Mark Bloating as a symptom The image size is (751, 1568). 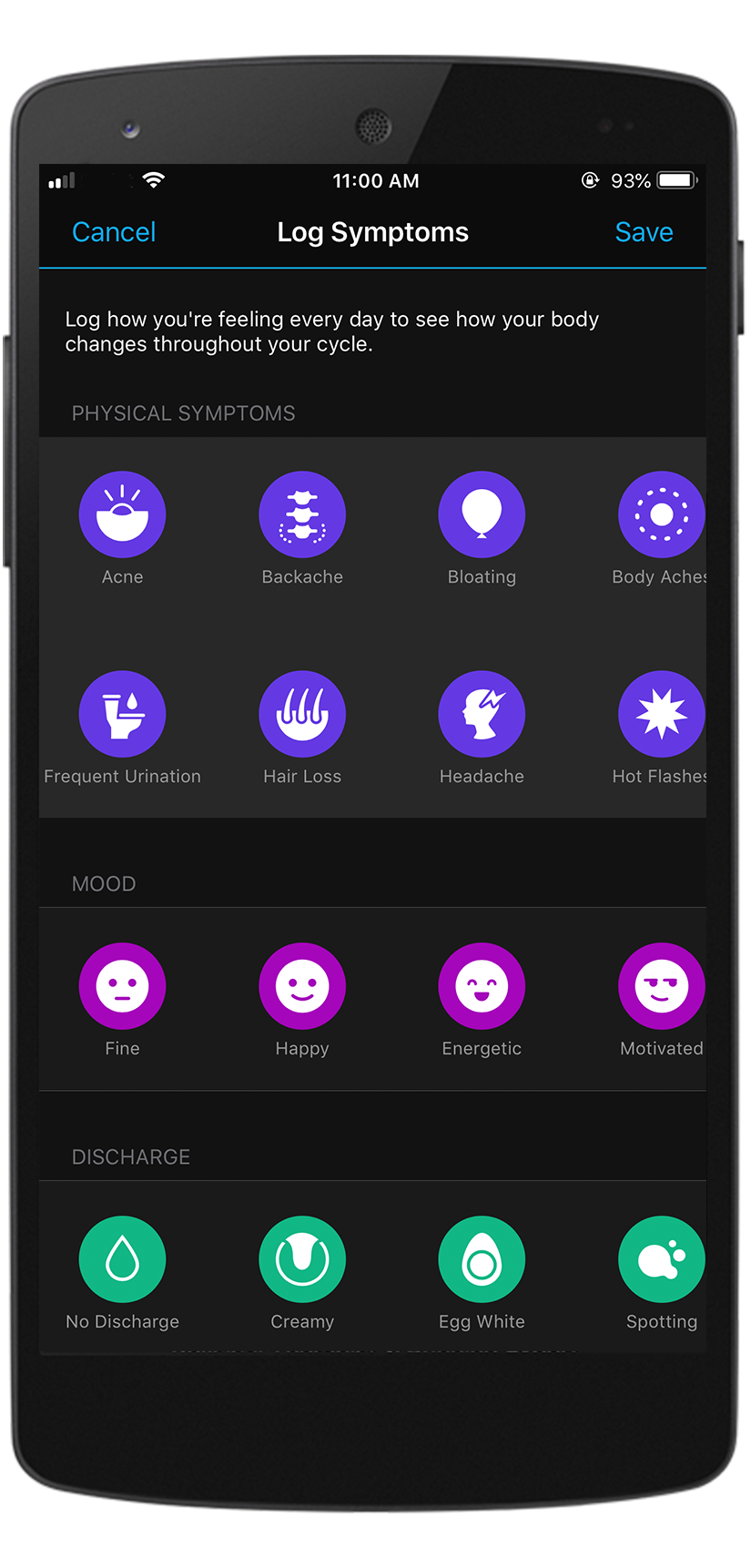(x=482, y=514)
